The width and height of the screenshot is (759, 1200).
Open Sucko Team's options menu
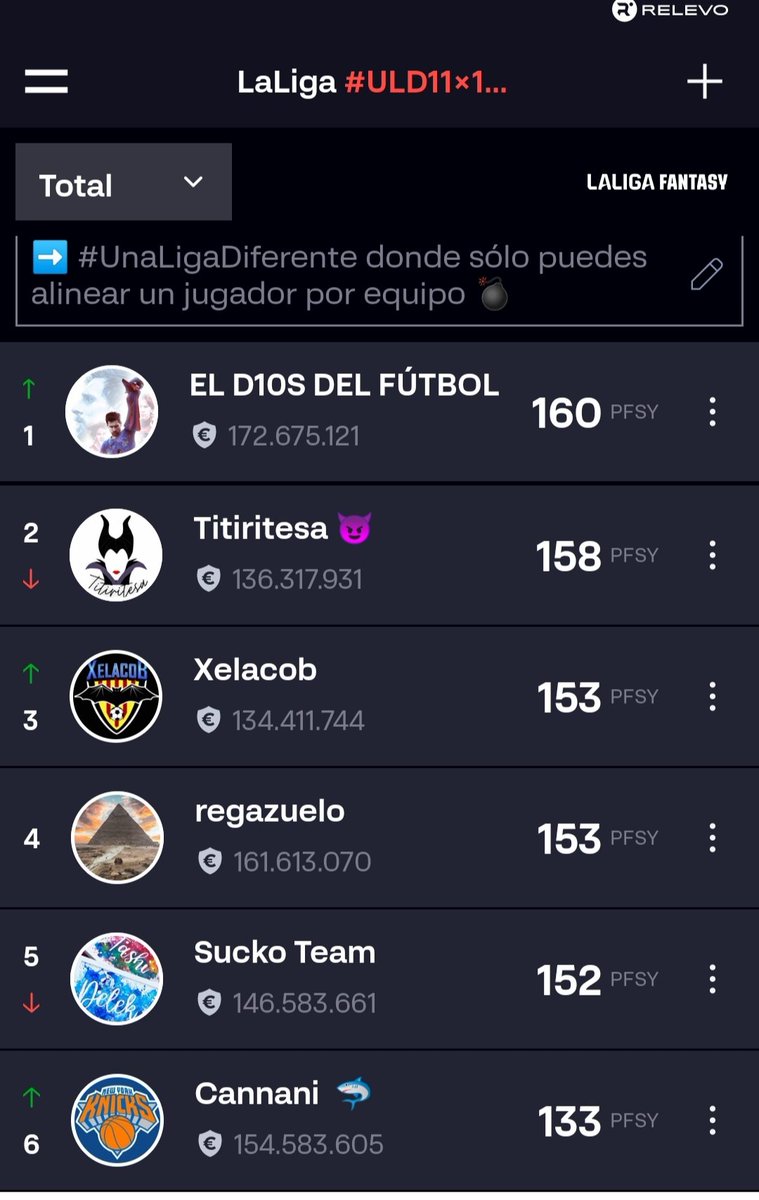coord(712,979)
